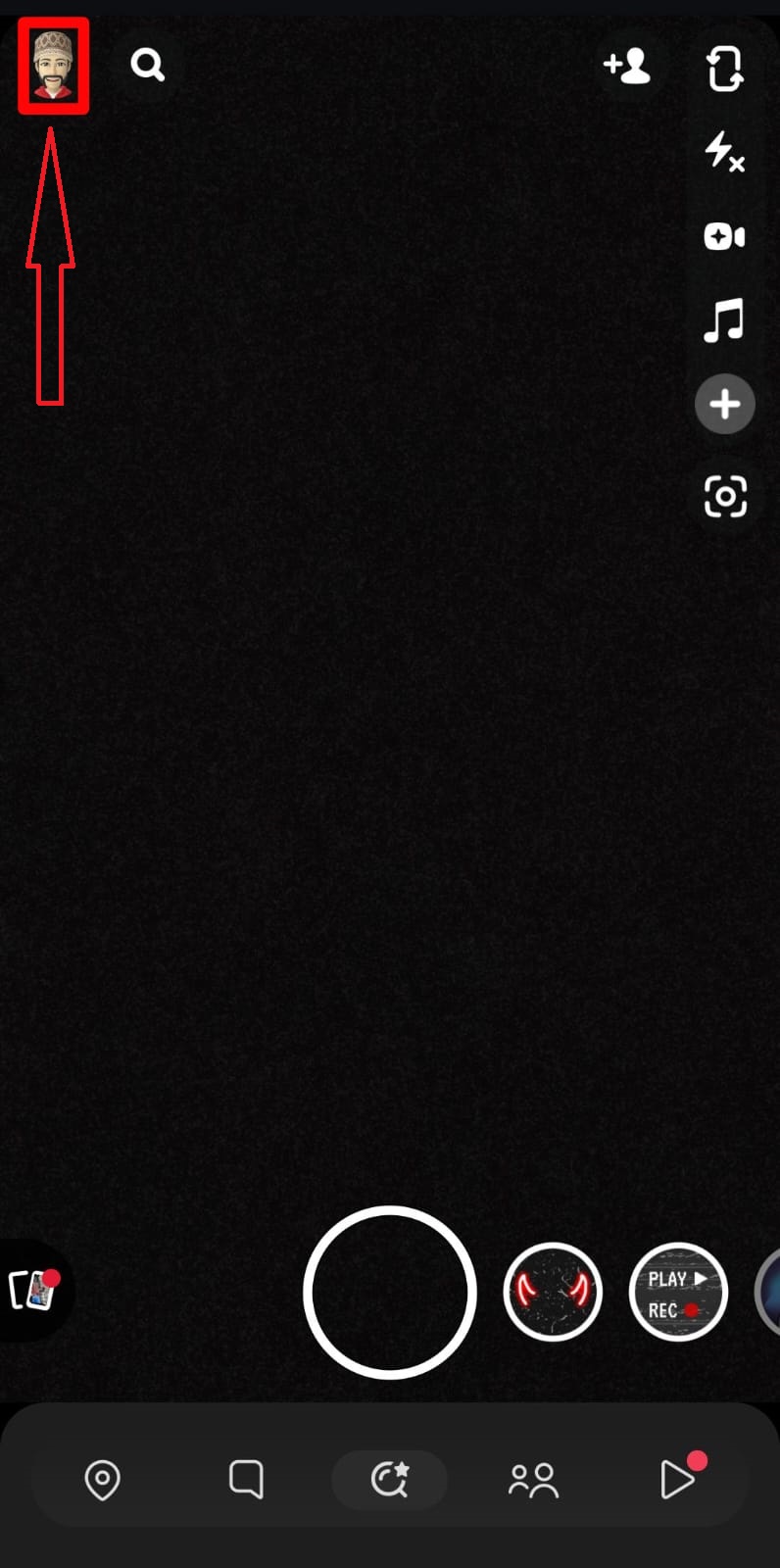Switch to the Stories friends tab
Screen dimensions: 780x1568
coord(533,1480)
